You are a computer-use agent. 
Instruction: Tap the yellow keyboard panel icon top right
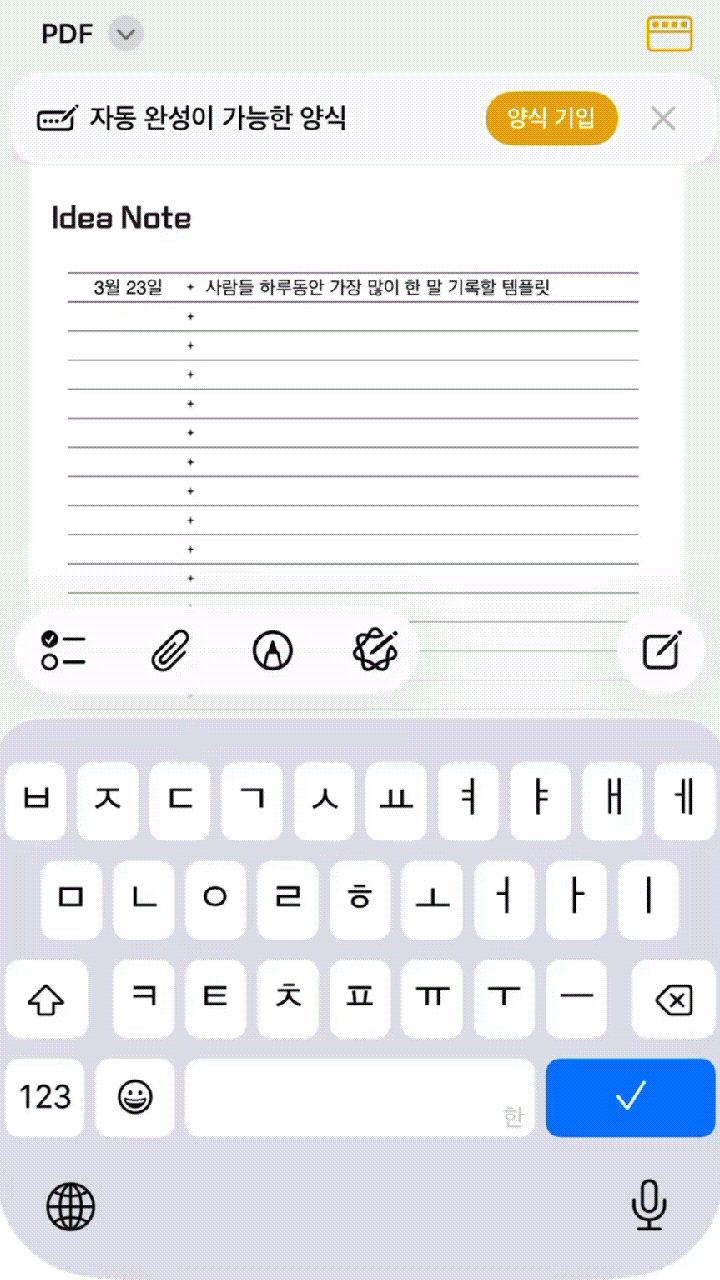670,33
